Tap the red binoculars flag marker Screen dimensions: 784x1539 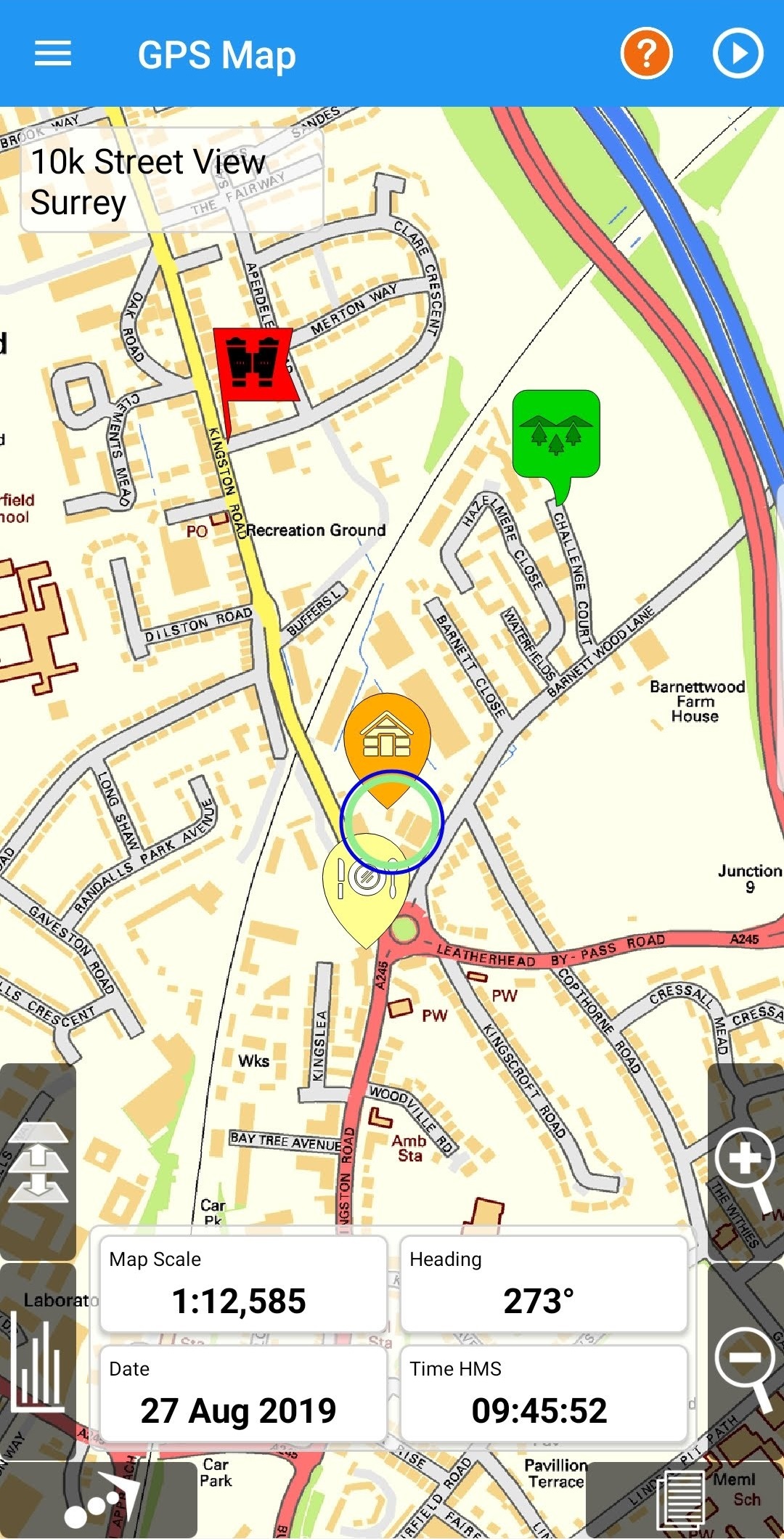[x=254, y=365]
